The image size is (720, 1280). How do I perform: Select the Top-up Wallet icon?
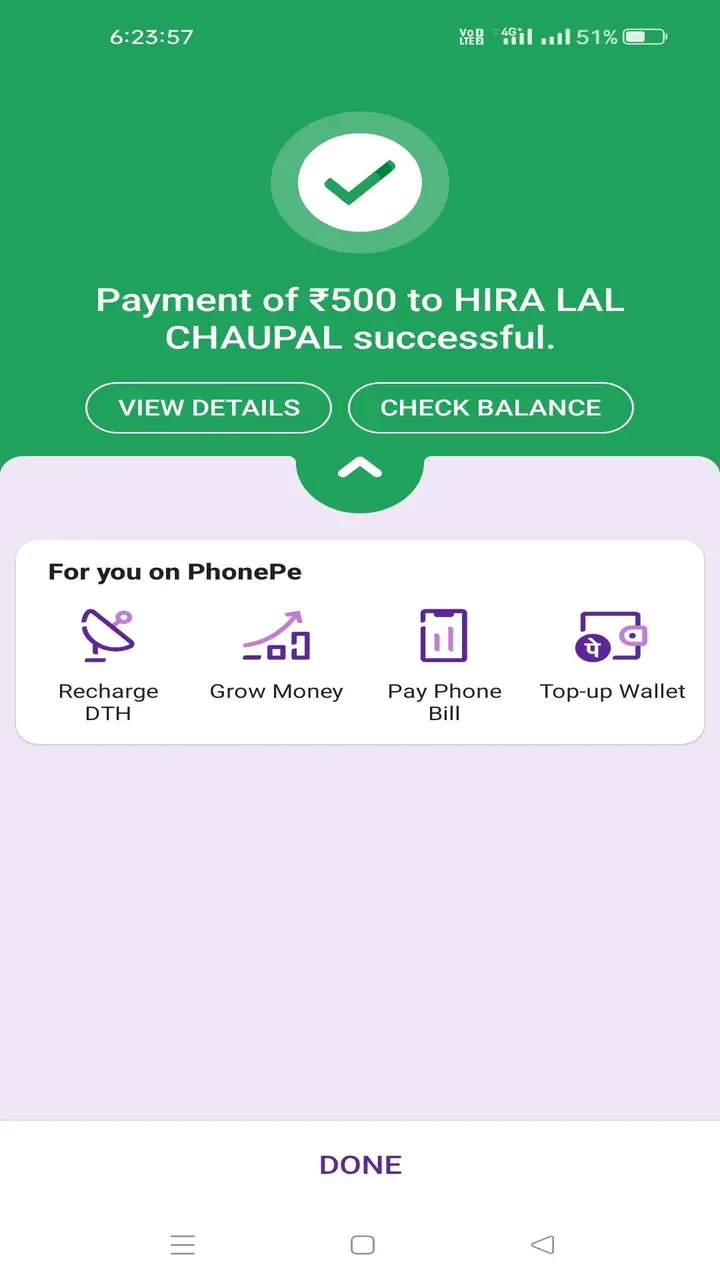click(x=612, y=632)
